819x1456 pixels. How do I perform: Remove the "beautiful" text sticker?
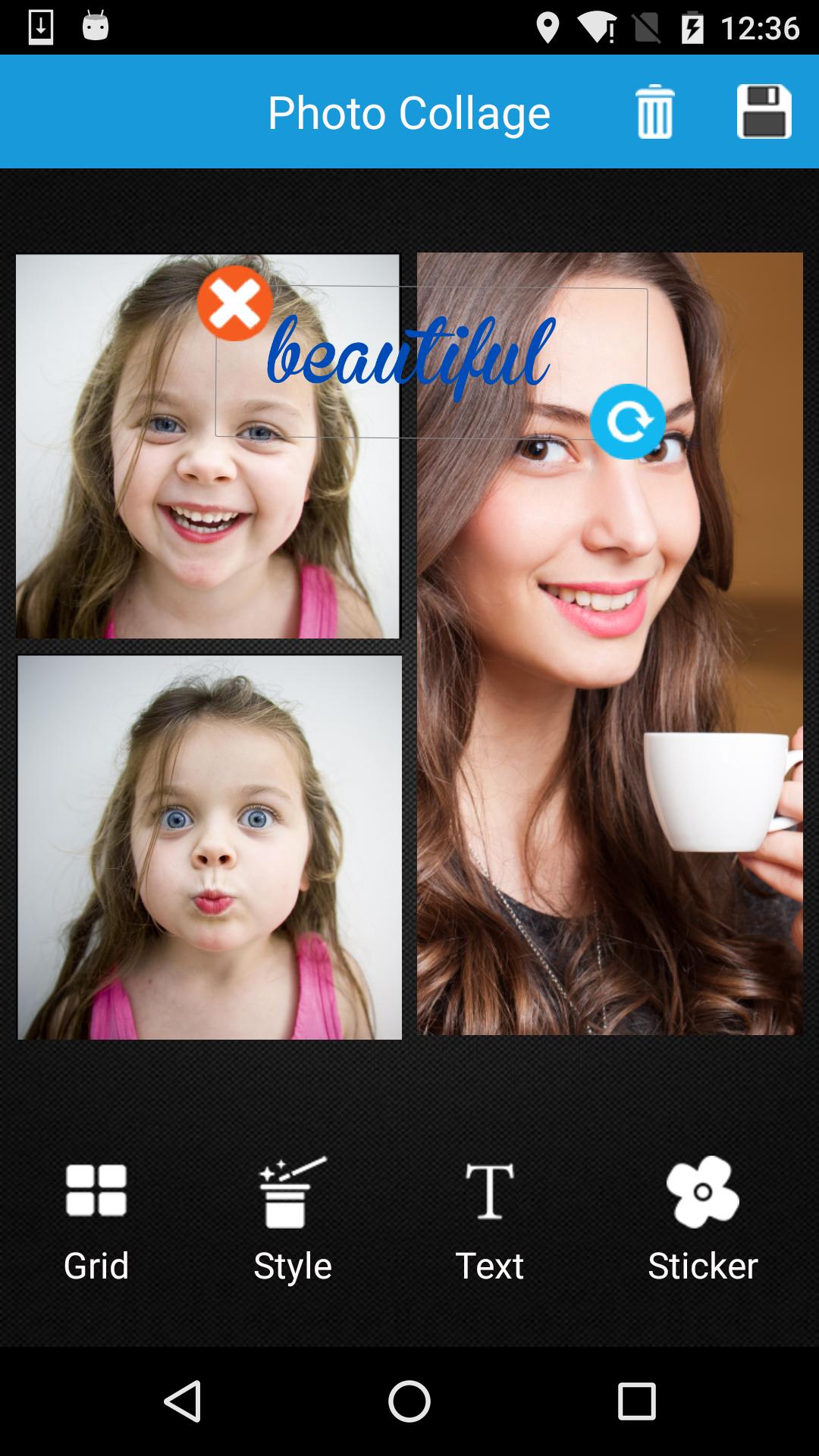(234, 303)
